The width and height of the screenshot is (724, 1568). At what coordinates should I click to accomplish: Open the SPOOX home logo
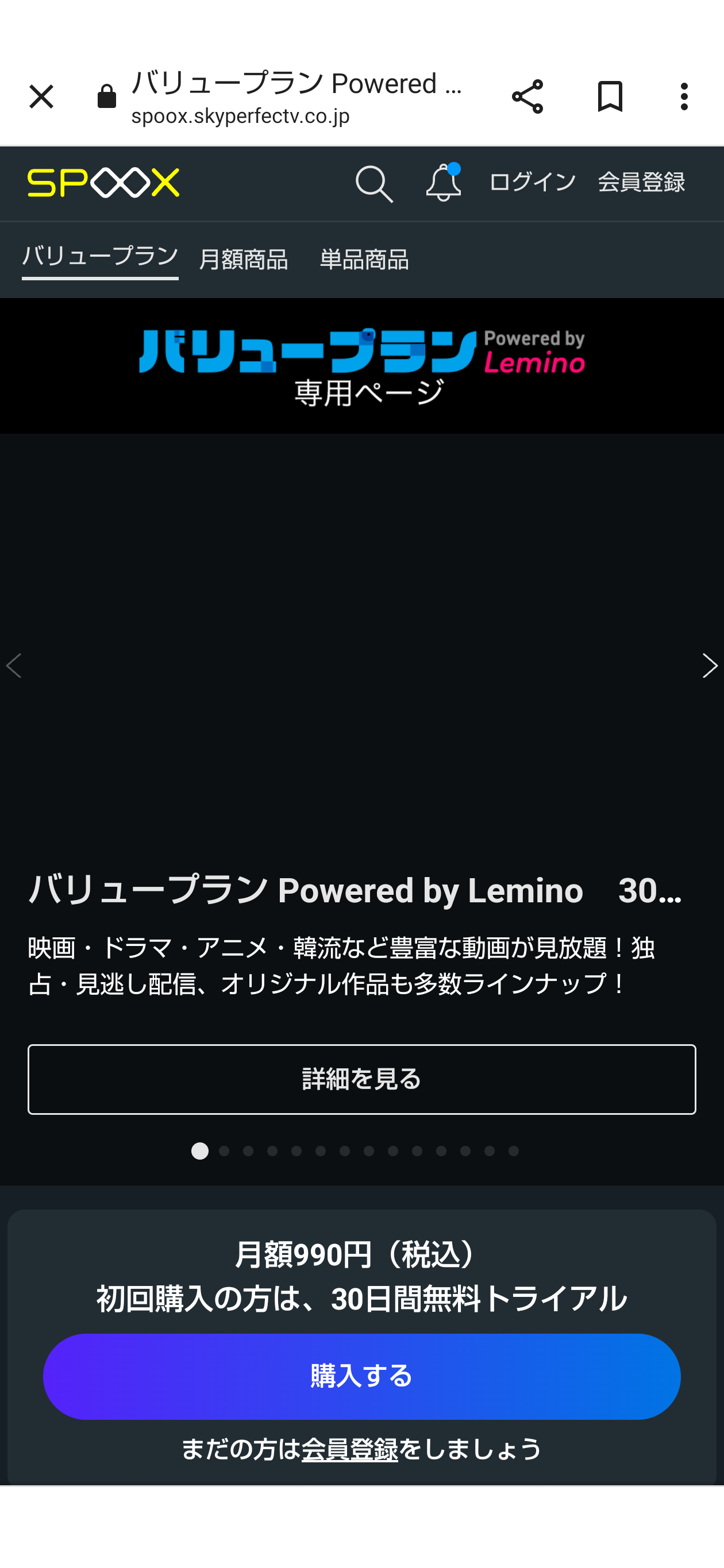tap(103, 183)
